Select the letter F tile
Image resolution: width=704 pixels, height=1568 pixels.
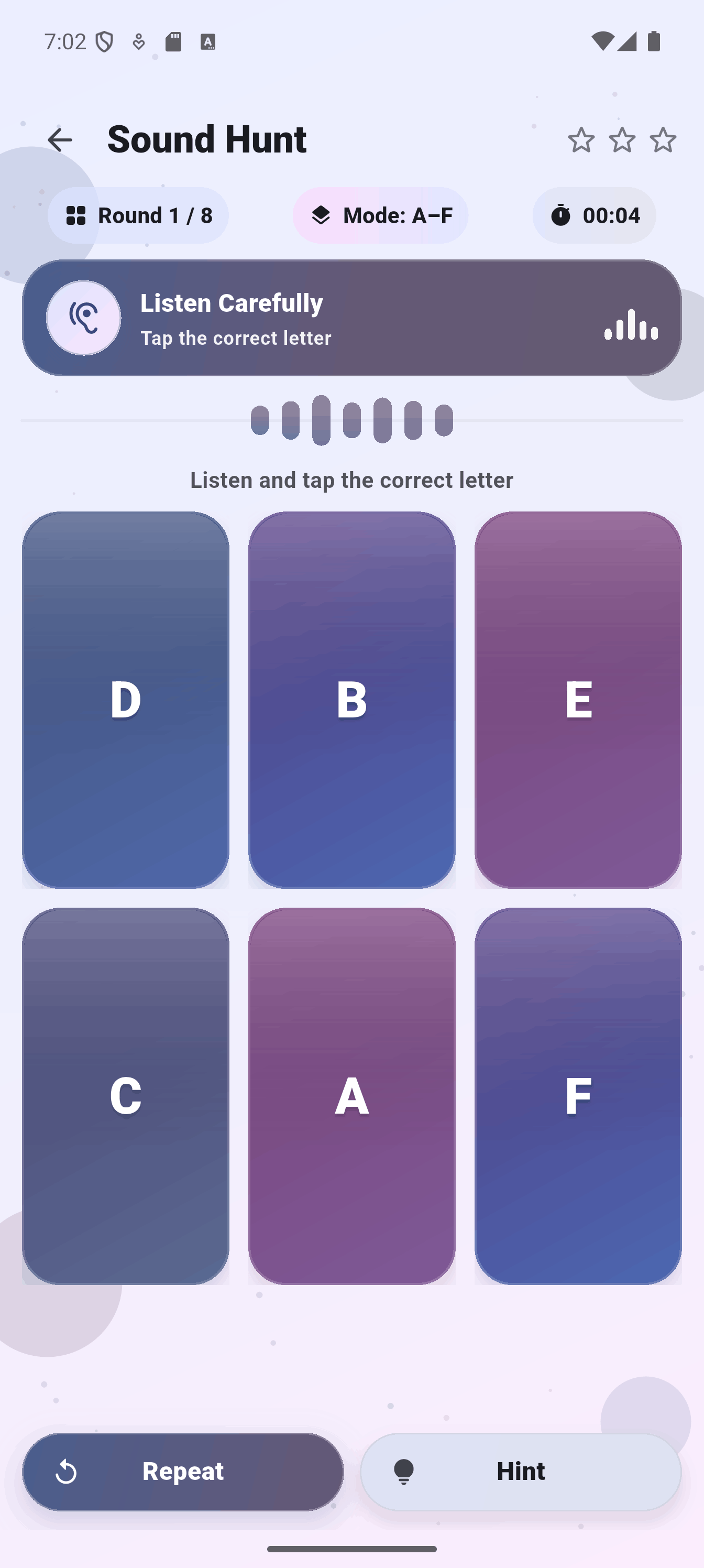coord(577,1096)
